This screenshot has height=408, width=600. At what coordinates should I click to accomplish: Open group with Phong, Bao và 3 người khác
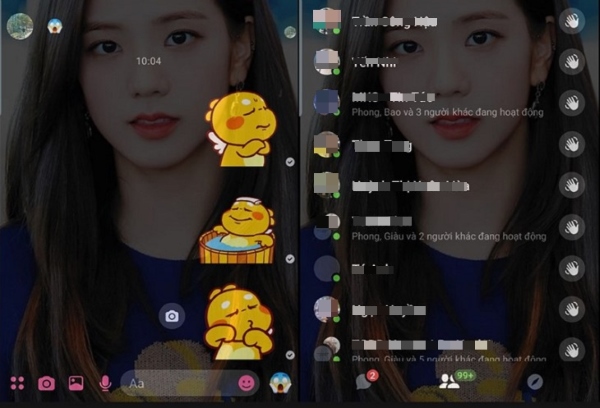[x=420, y=103]
